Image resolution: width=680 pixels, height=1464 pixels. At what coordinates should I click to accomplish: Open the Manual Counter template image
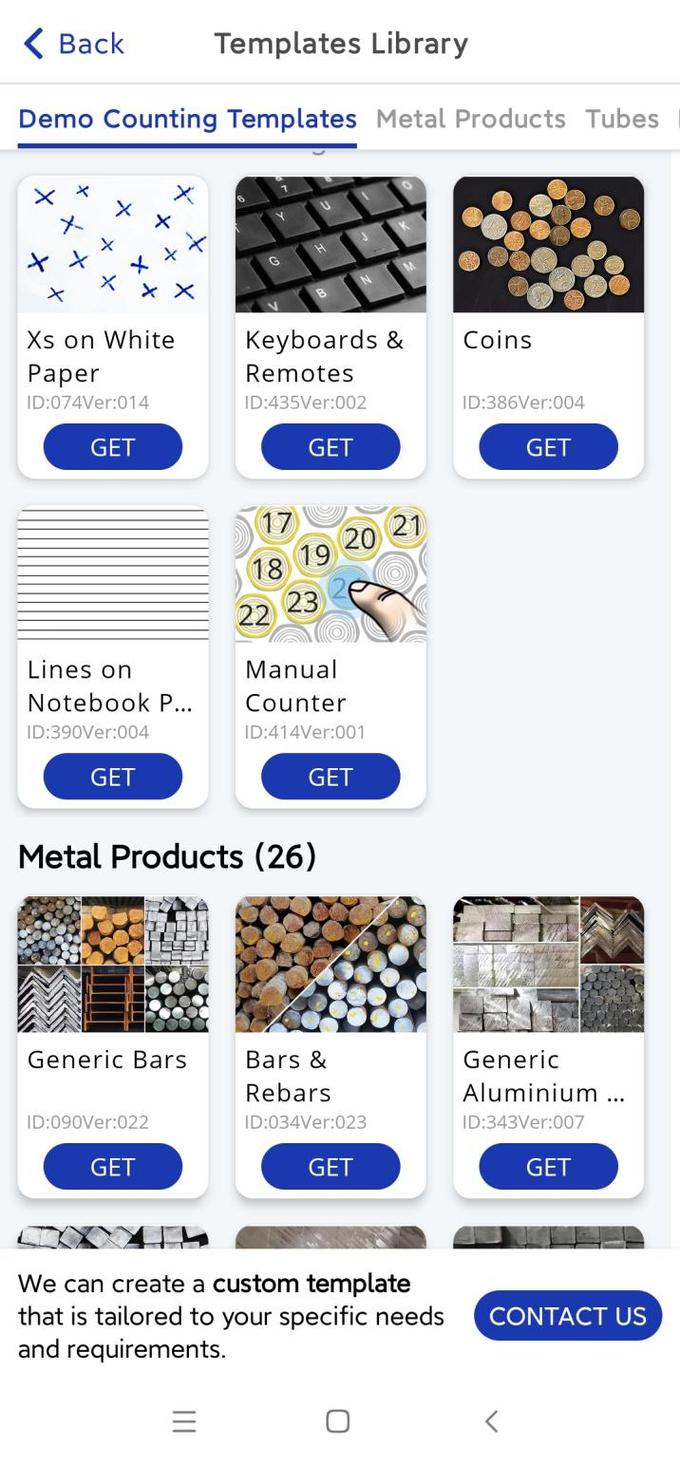tap(330, 574)
